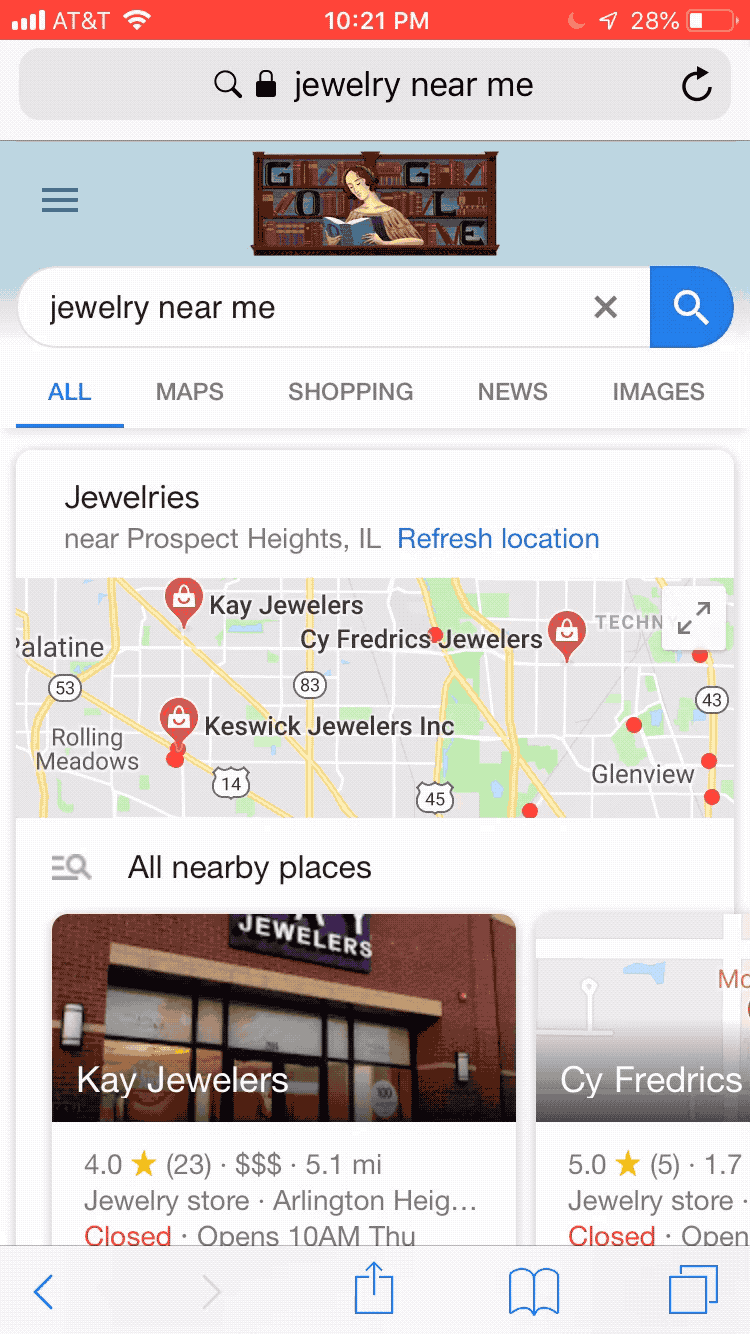Open Safari bookmarks
This screenshot has width=750, height=1334.
click(533, 1291)
